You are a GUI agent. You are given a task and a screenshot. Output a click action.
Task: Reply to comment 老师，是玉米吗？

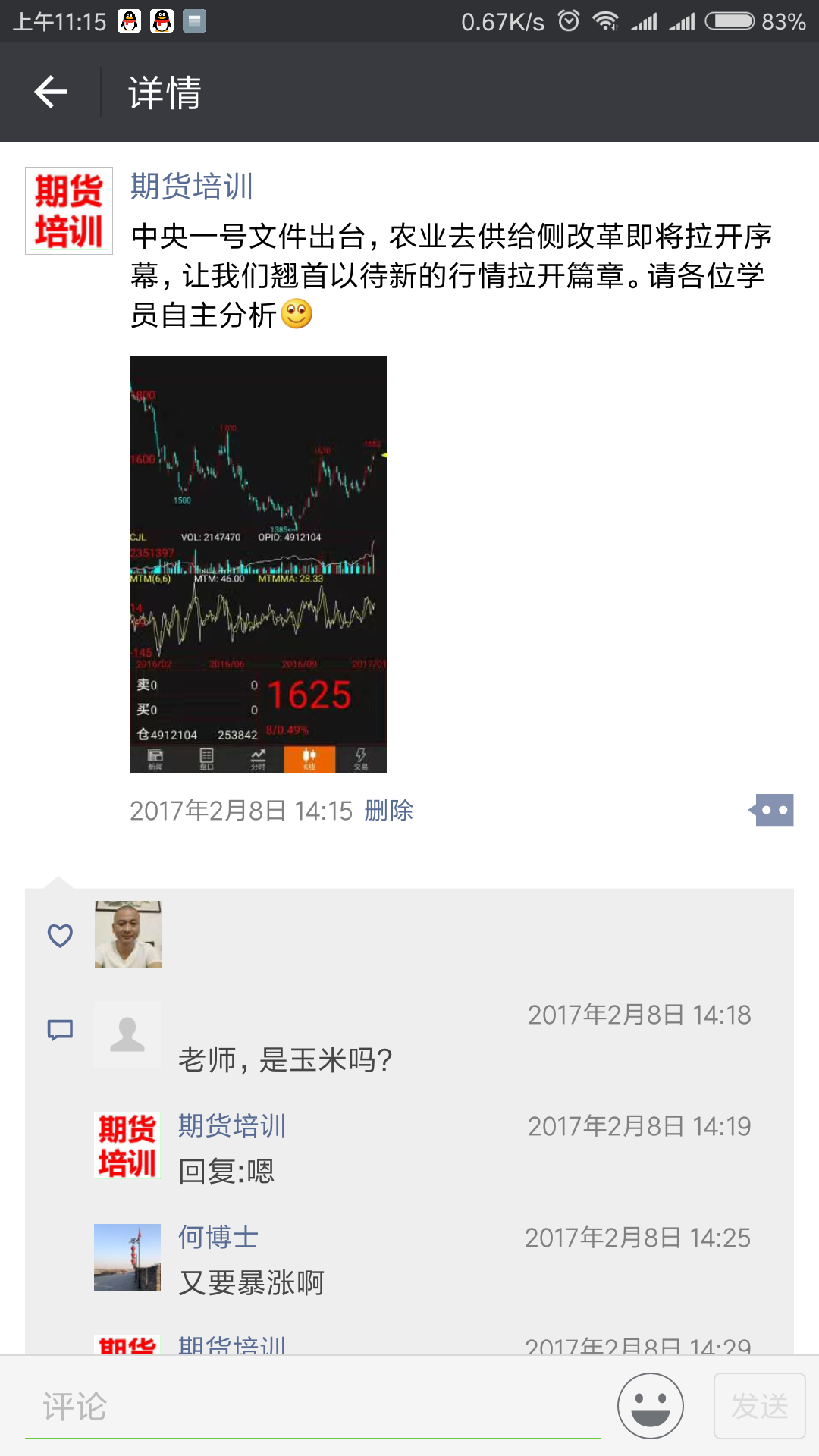[286, 1059]
